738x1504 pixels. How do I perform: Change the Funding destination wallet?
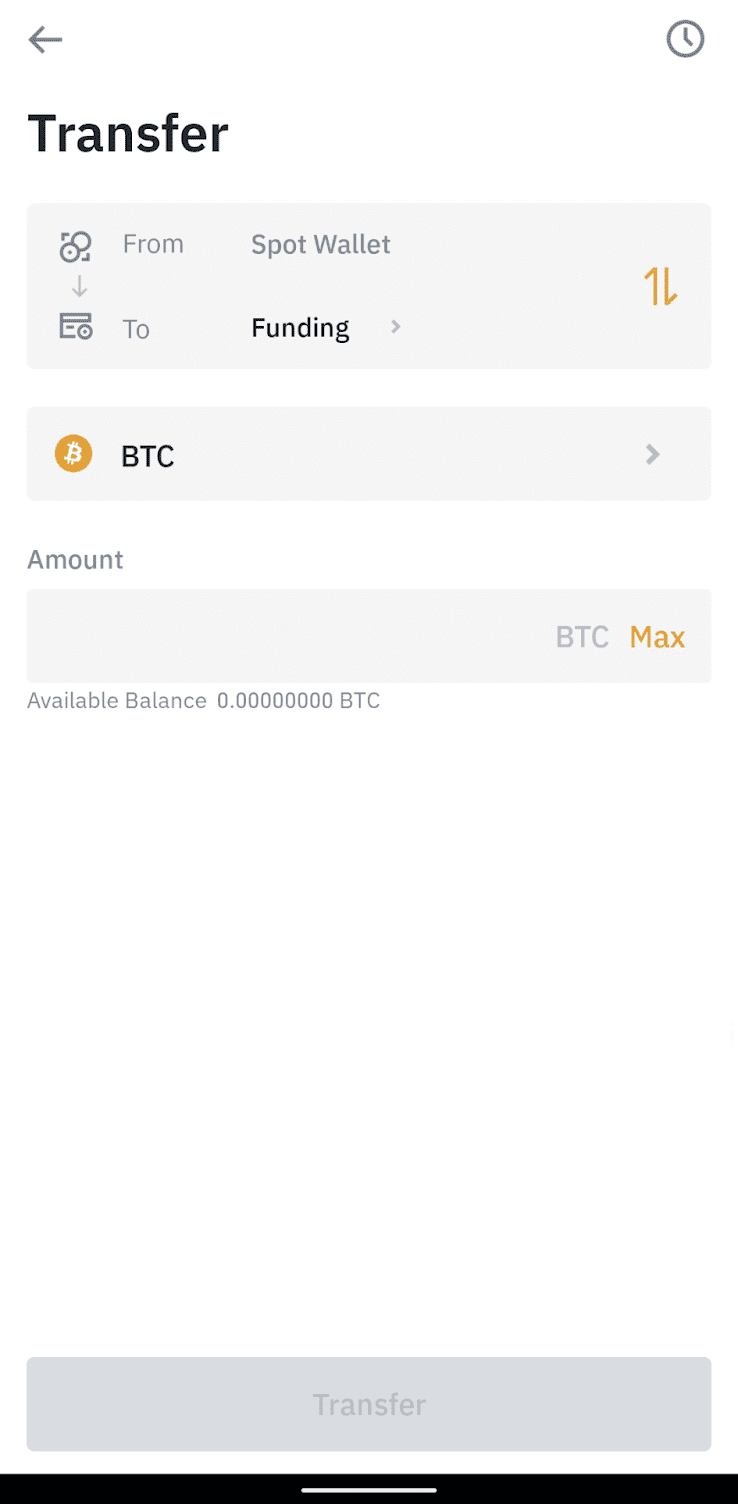point(325,328)
